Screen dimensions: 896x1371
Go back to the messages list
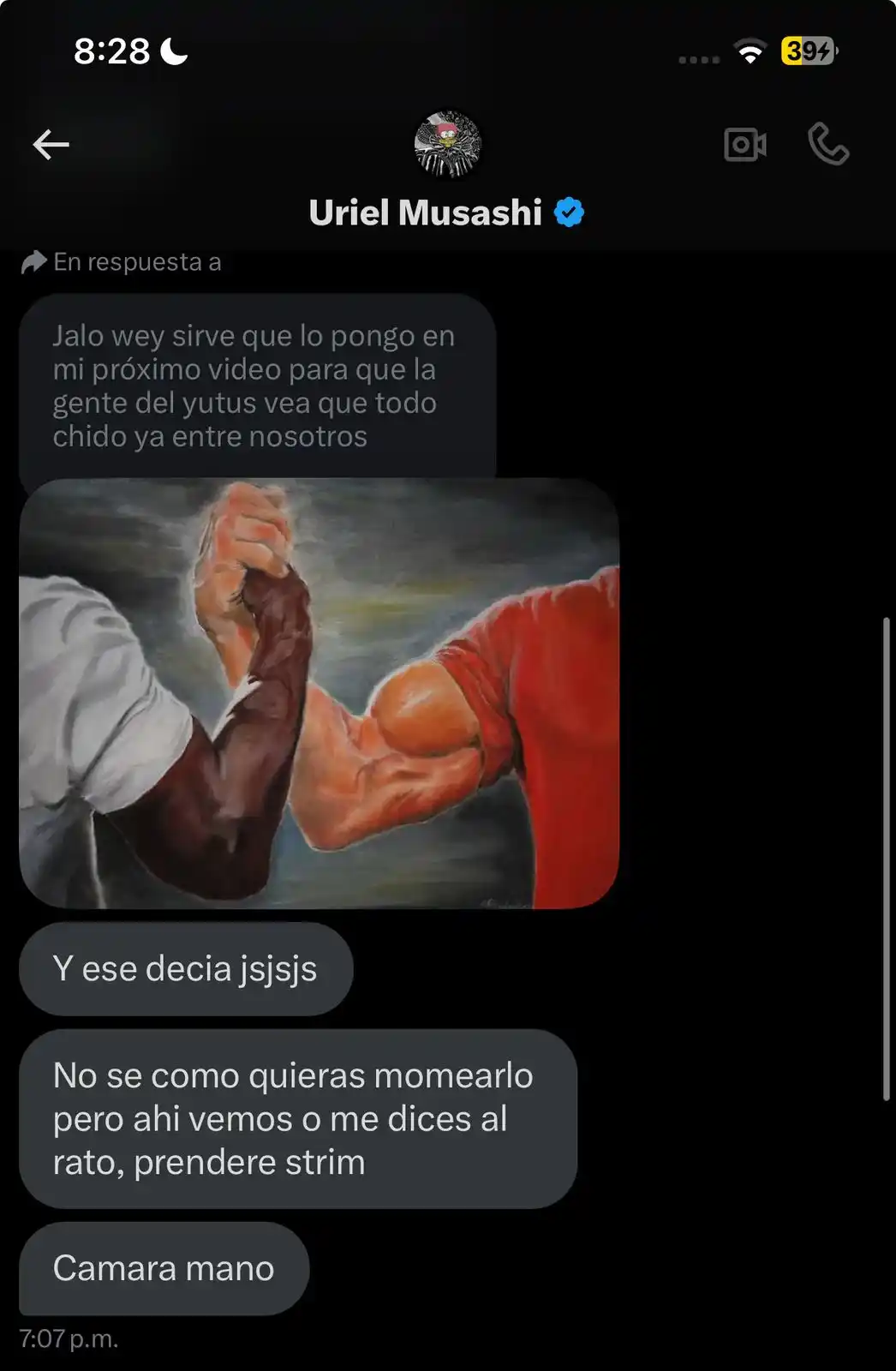pos(51,145)
